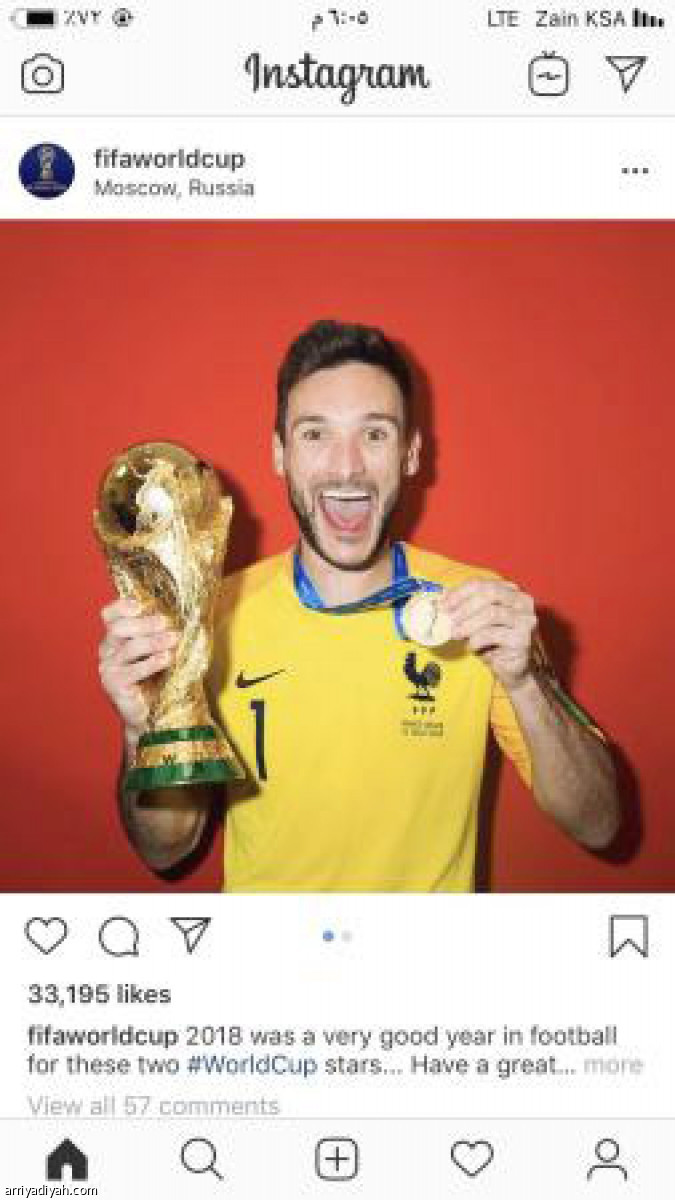Switch to the Search tab

tap(201, 1160)
